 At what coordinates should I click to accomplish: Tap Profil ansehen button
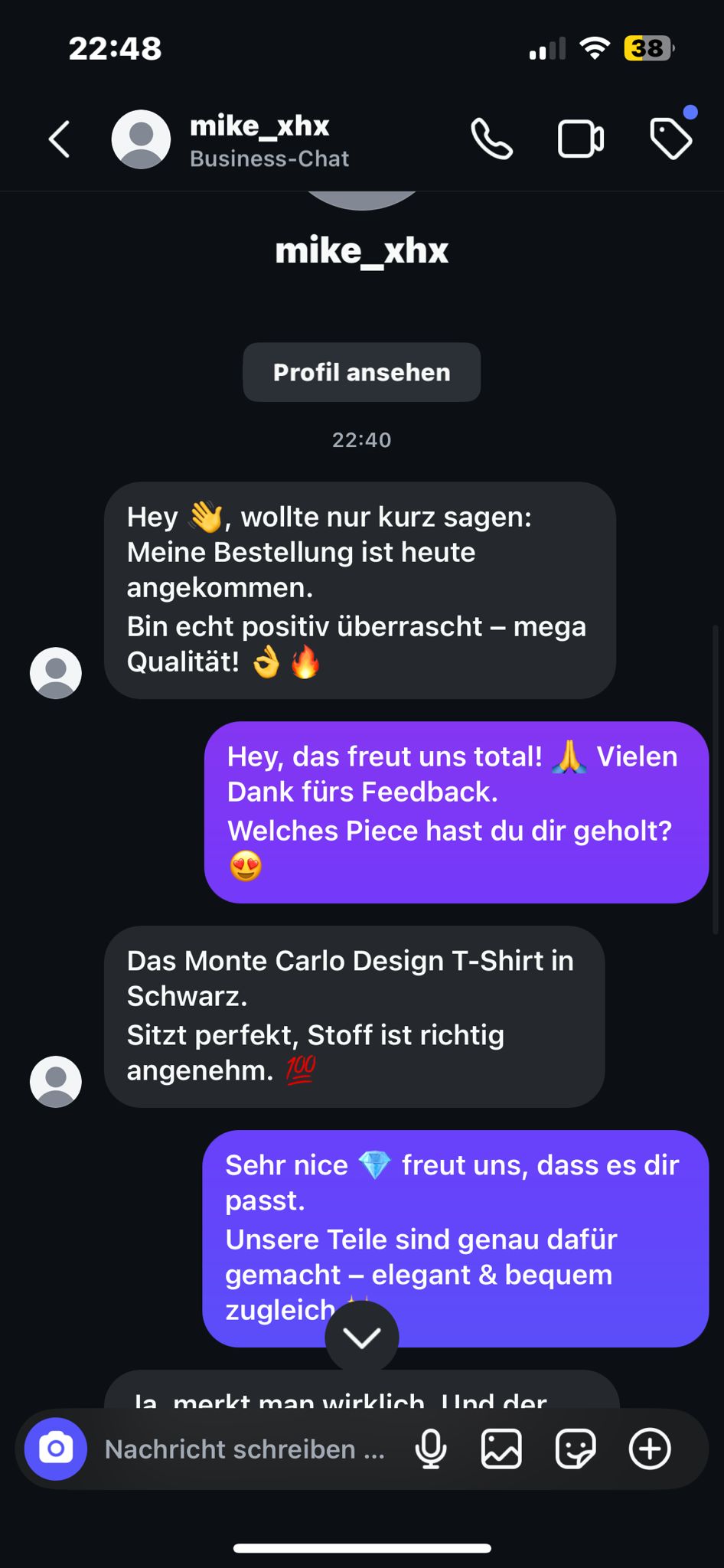[x=361, y=372]
